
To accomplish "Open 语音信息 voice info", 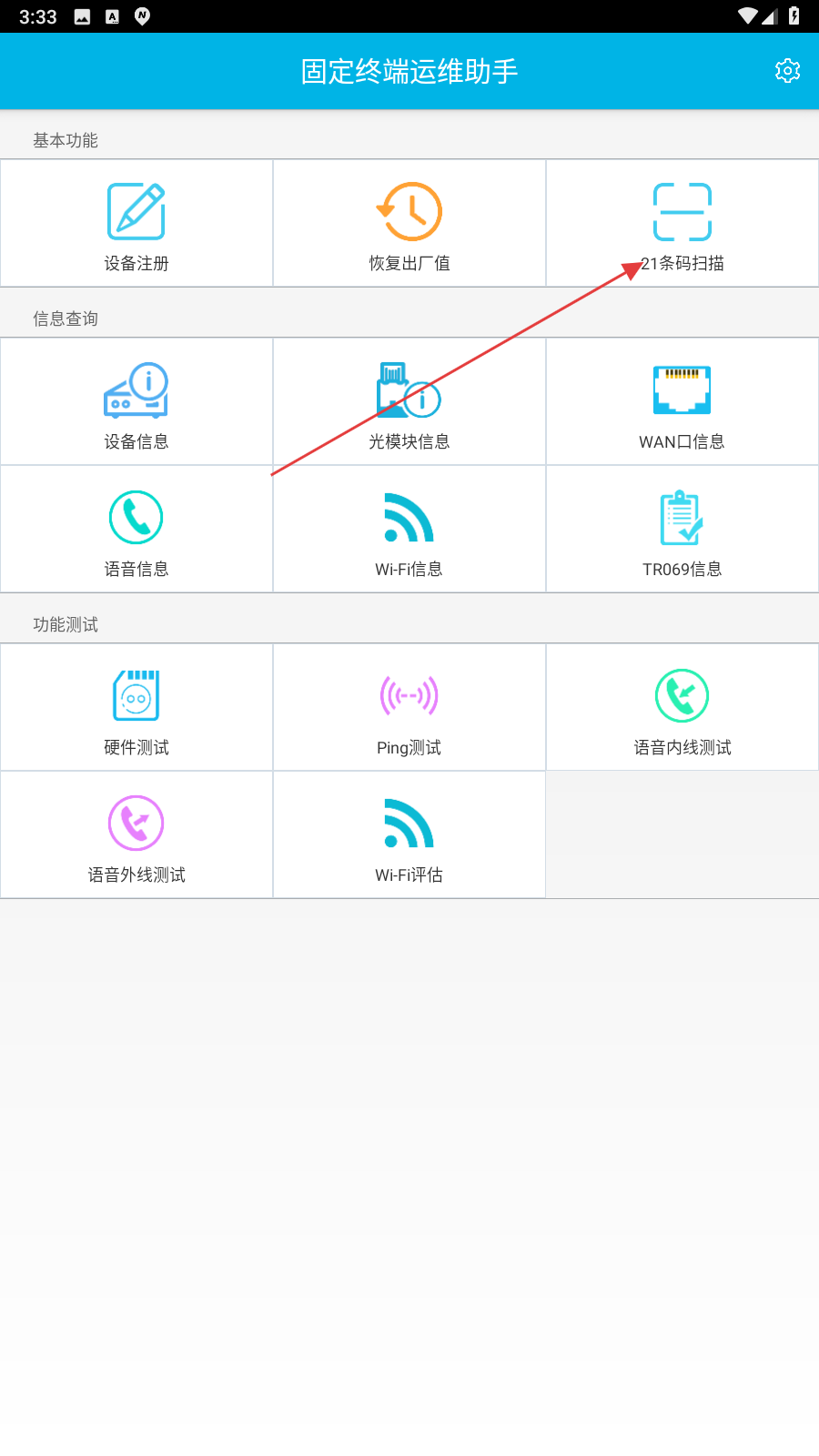I will pos(136,530).
